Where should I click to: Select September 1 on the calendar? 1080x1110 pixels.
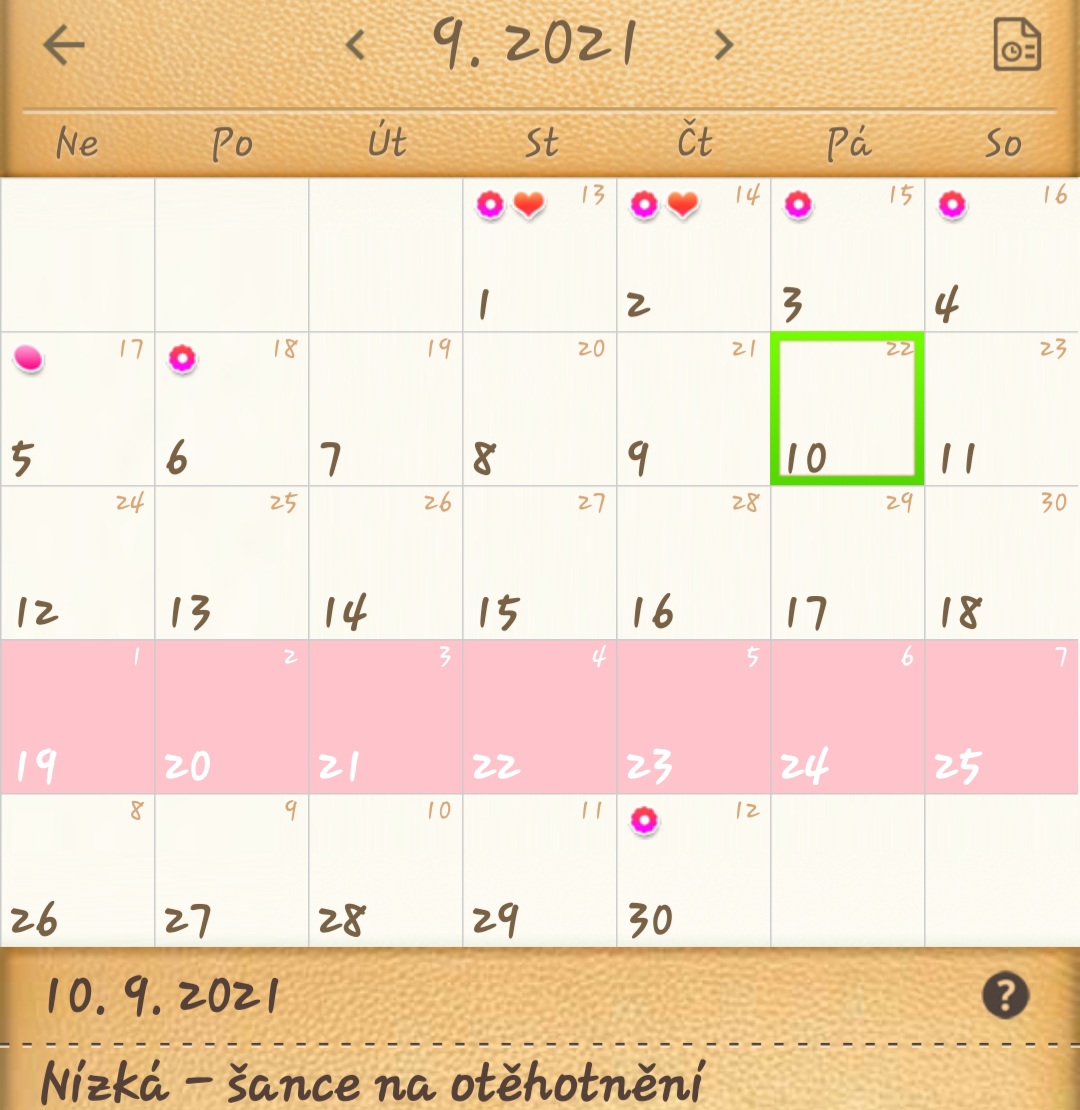[x=540, y=255]
